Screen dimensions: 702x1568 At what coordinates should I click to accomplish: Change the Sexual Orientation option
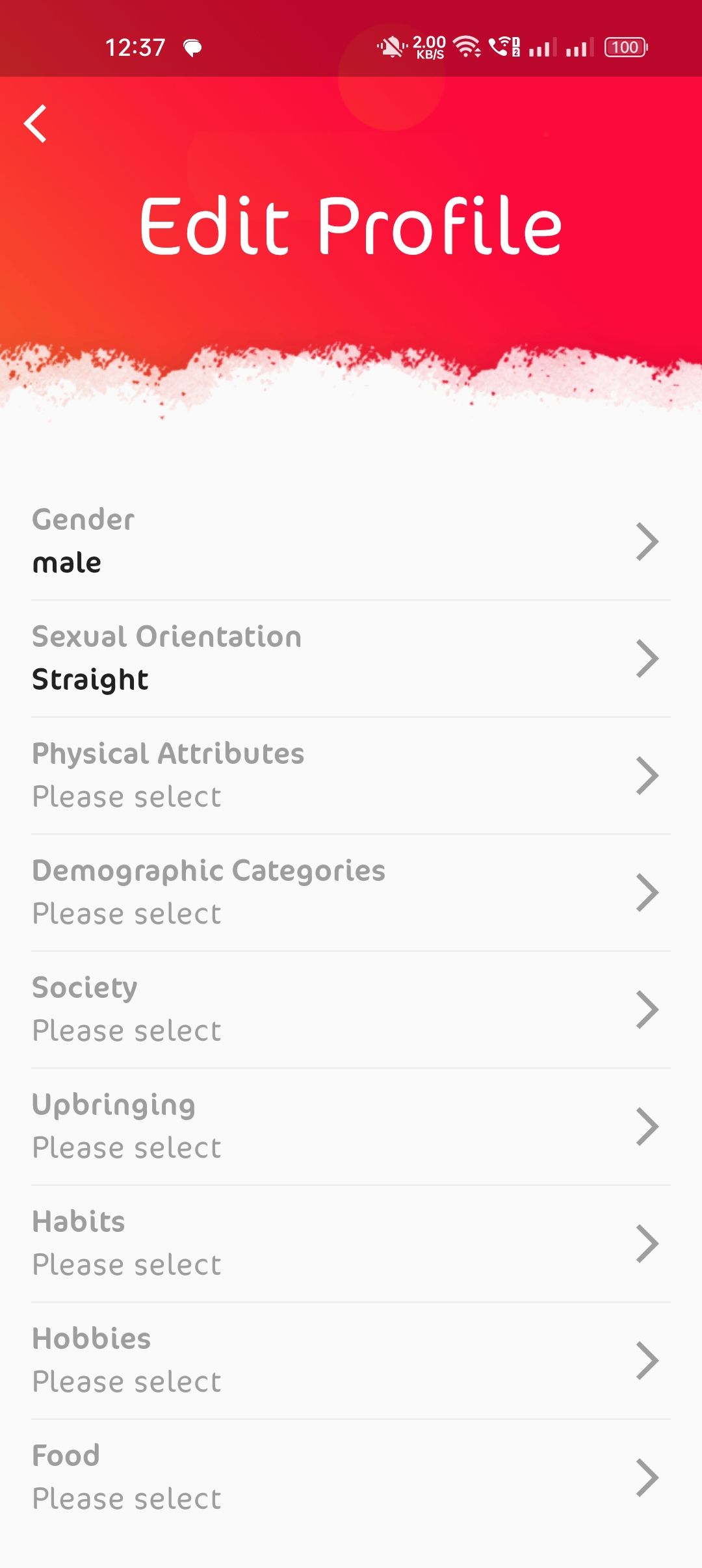pos(351,659)
